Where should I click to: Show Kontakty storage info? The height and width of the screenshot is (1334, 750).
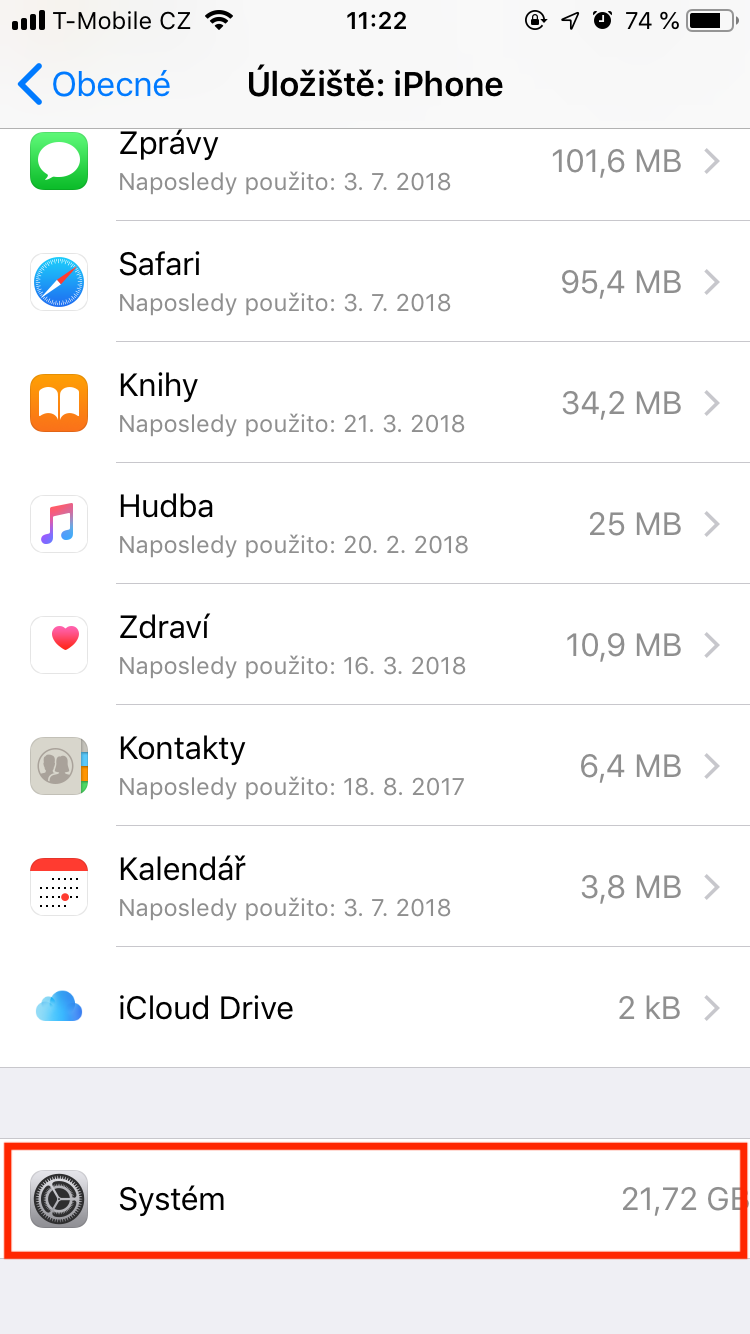coord(375,766)
